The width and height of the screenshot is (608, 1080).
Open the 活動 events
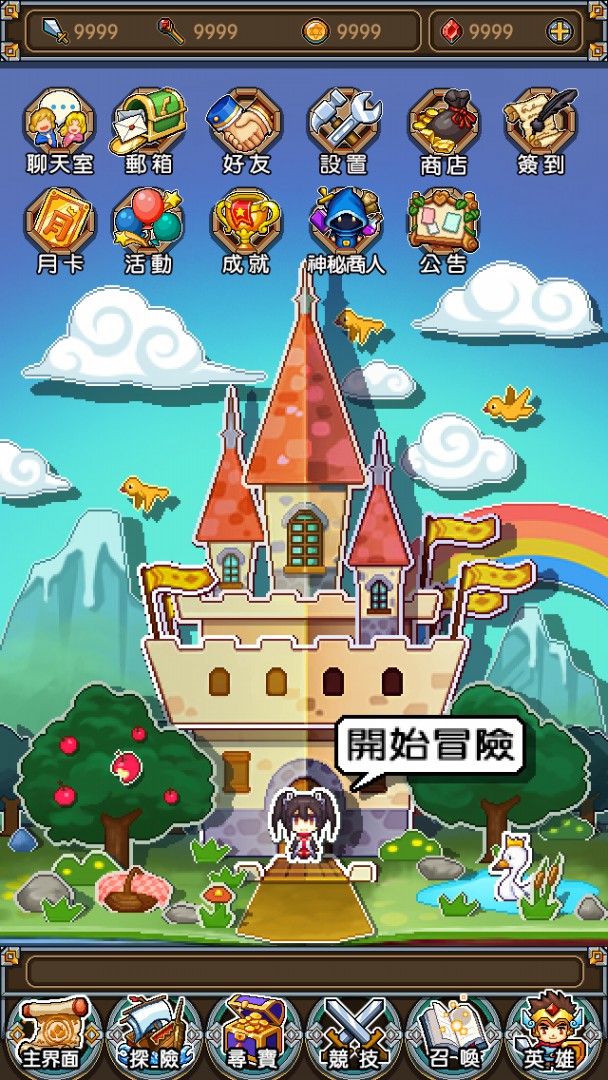148,228
